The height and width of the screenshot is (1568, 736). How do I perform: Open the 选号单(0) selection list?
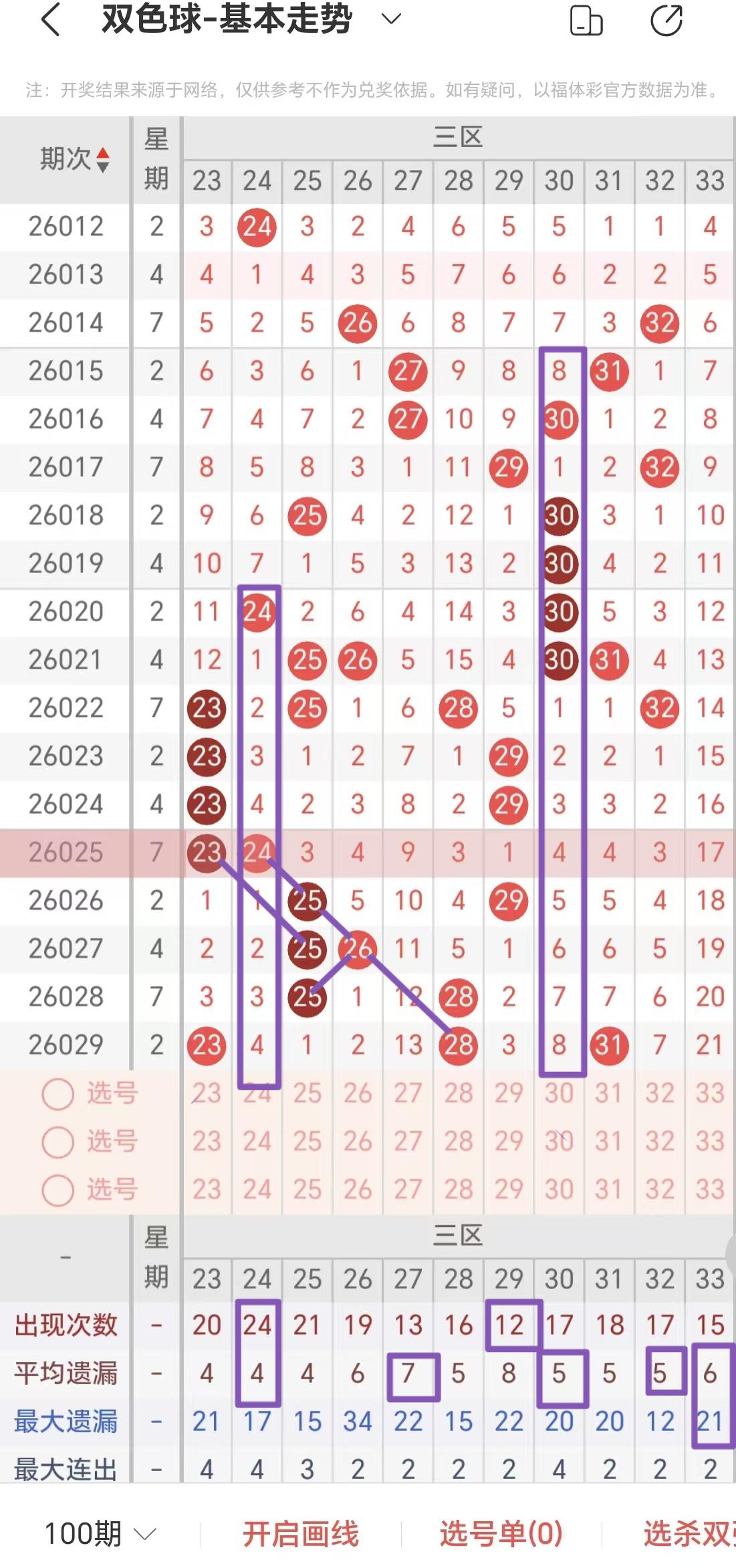[501, 1534]
